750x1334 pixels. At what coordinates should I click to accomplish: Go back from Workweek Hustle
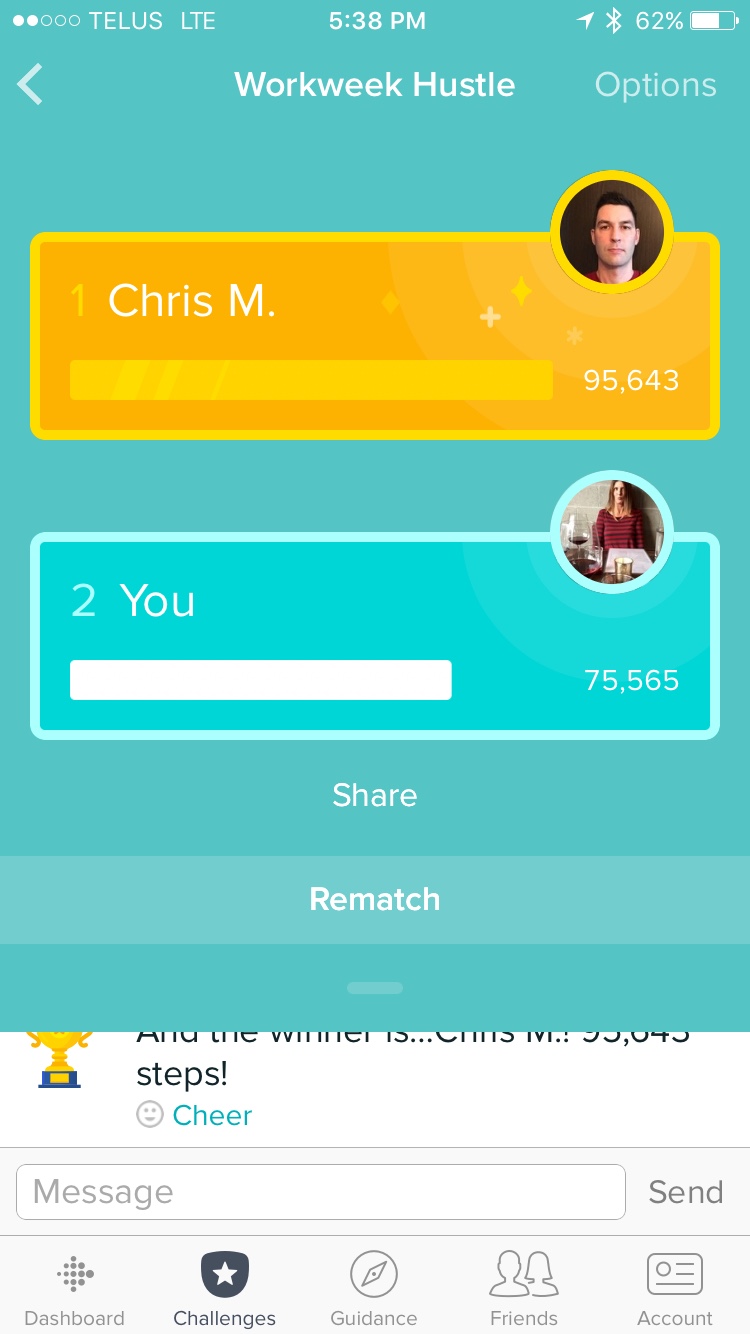click(31, 85)
